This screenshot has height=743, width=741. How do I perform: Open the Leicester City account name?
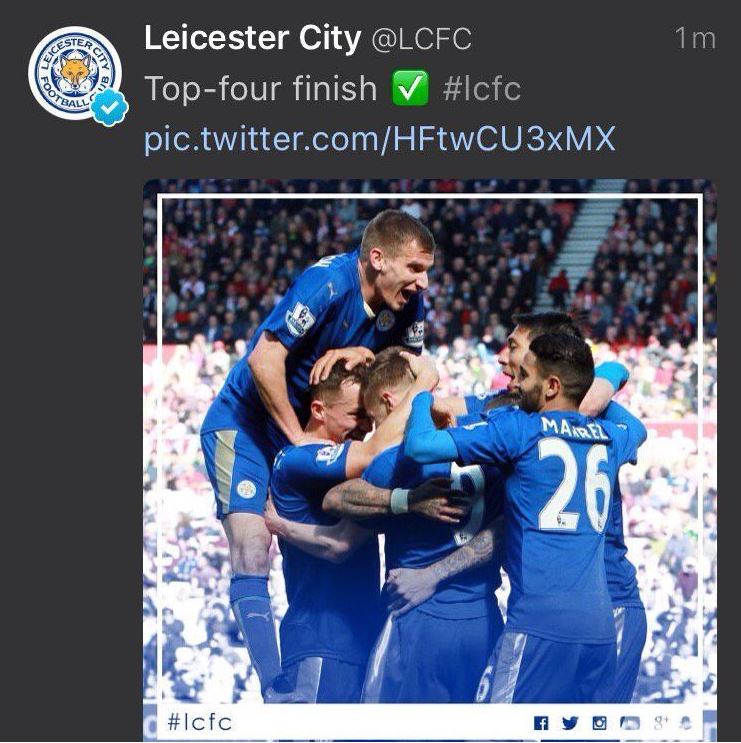point(252,38)
